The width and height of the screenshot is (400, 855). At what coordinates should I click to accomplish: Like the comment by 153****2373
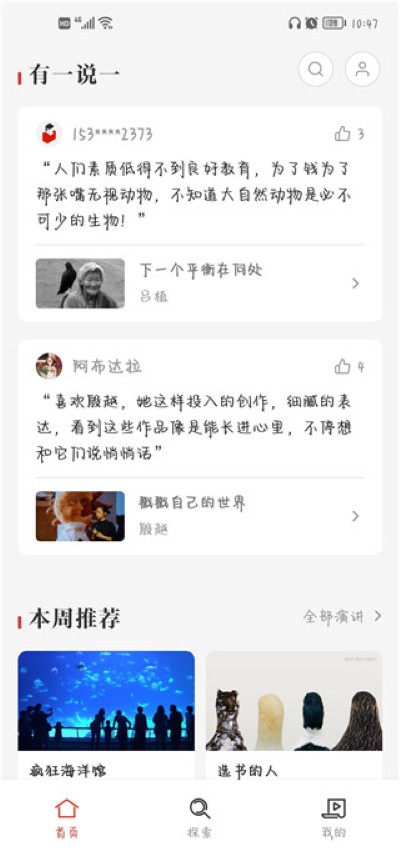[x=349, y=134]
